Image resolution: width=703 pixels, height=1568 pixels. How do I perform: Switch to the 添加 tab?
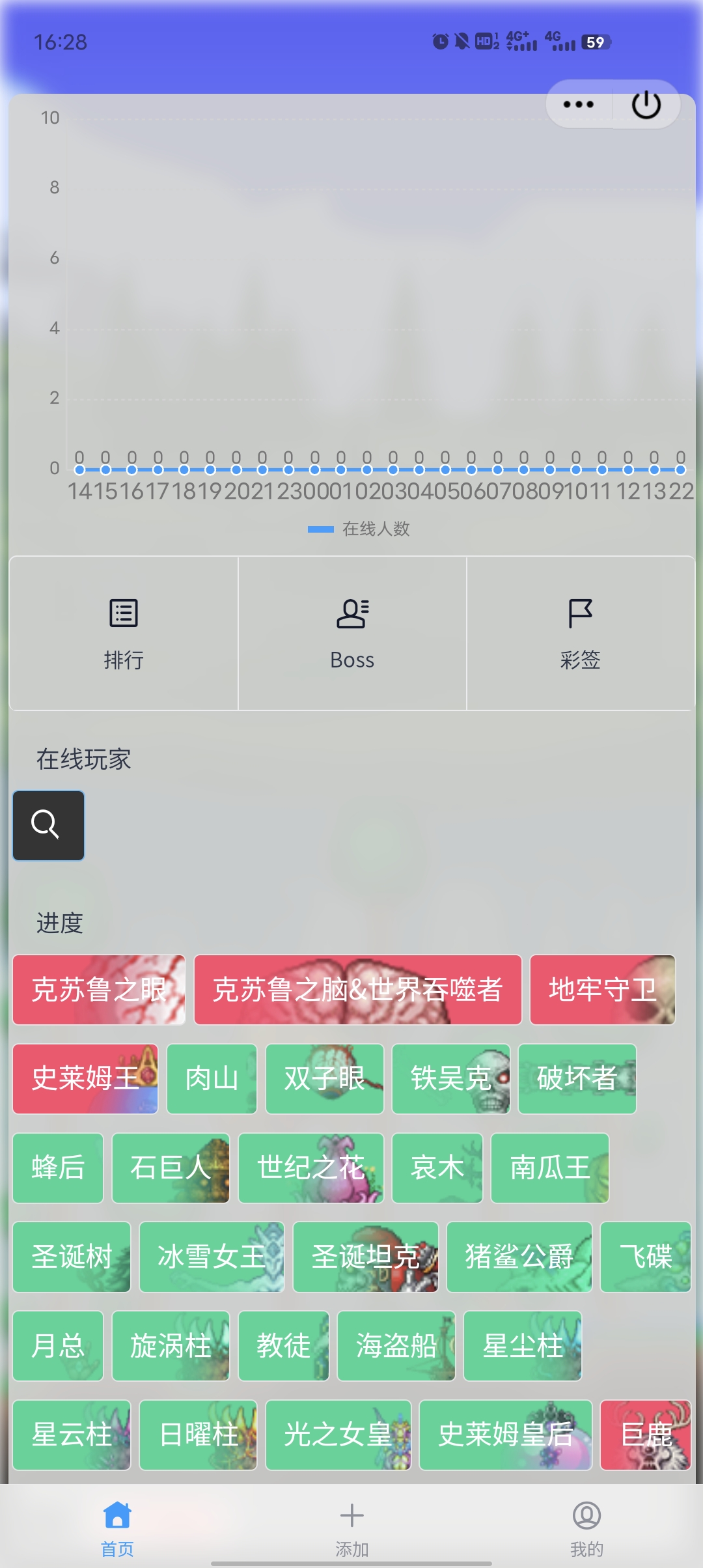tap(351, 1527)
